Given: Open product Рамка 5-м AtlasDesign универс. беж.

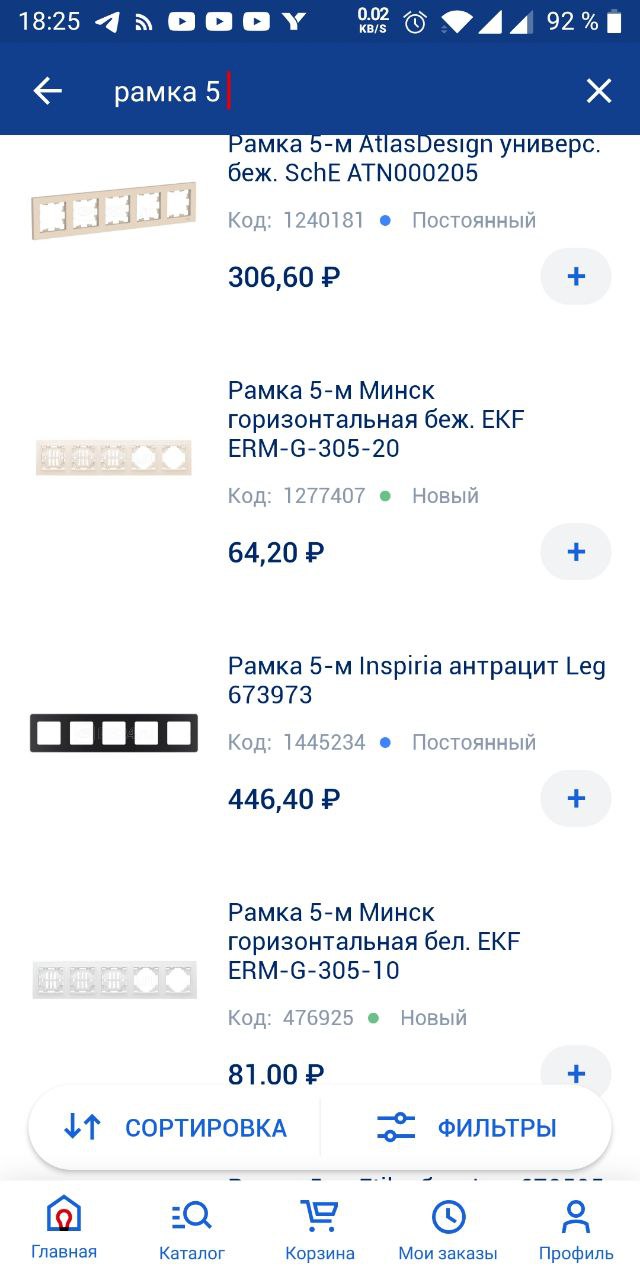Looking at the screenshot, I should tap(414, 159).
